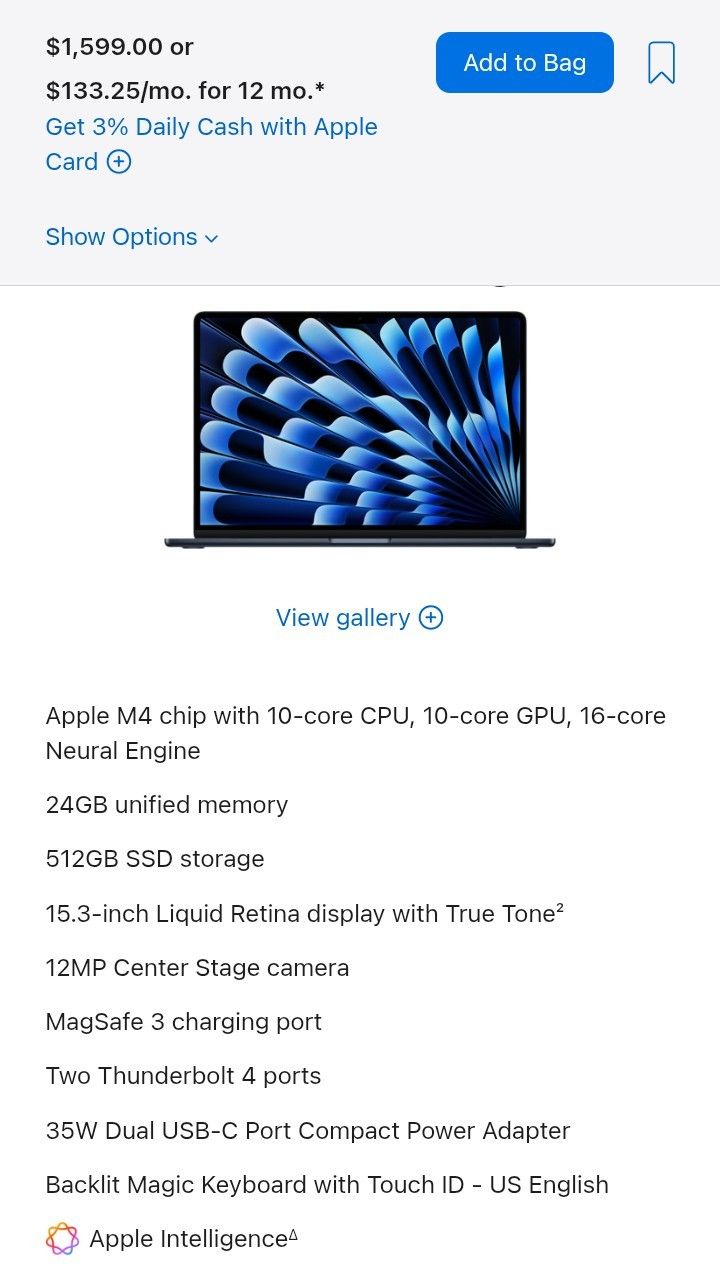
Task: Click the plus icon after Apple Card
Action: (118, 161)
